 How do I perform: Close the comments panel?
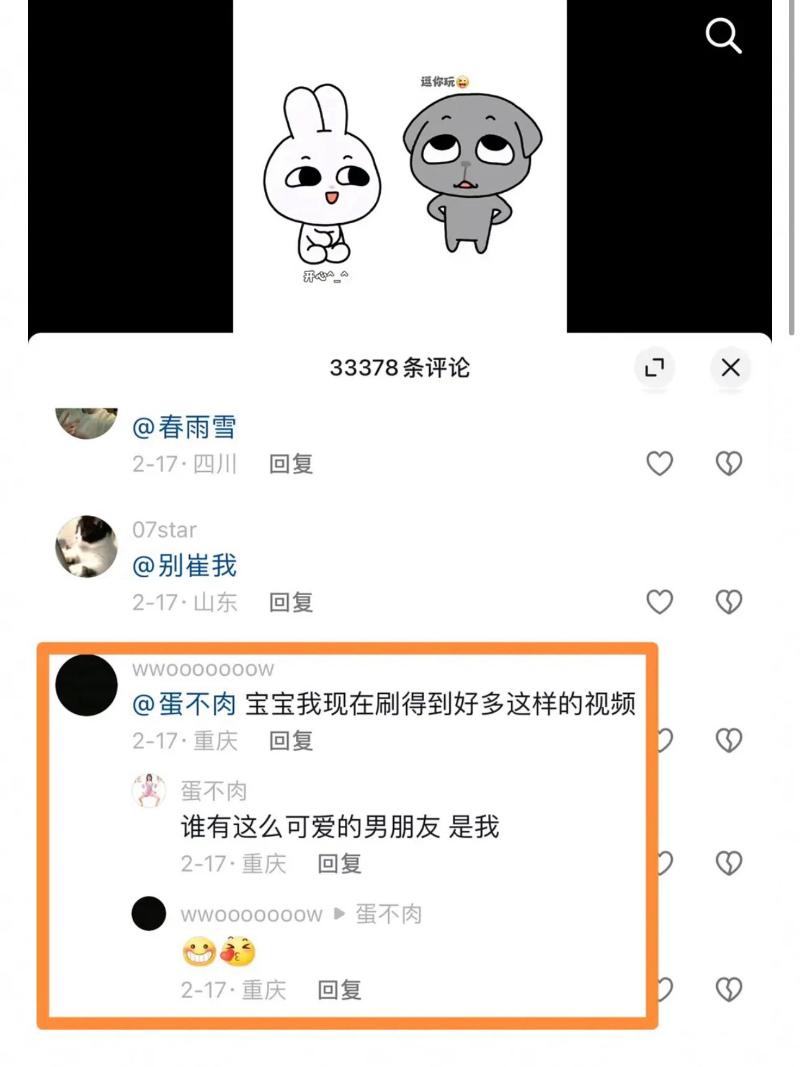730,368
